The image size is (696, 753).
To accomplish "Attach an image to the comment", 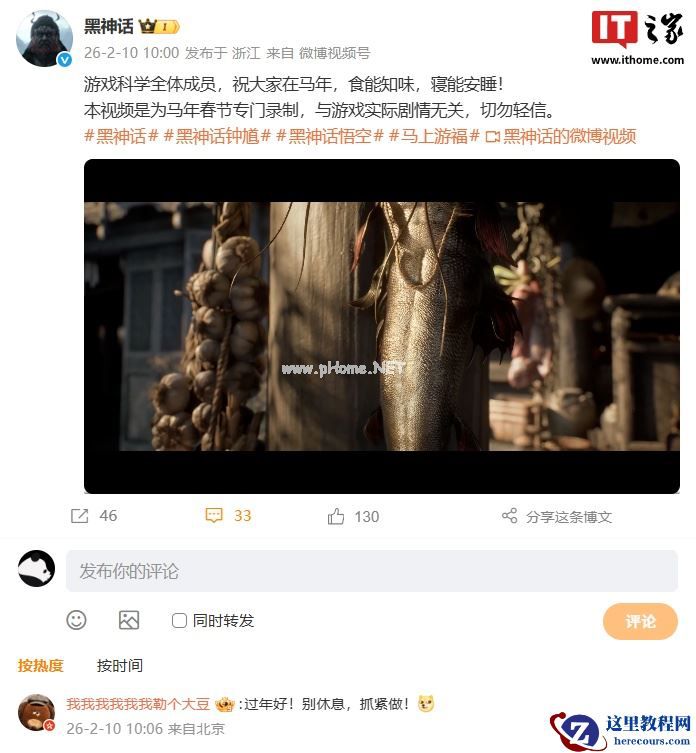I will click(x=129, y=620).
